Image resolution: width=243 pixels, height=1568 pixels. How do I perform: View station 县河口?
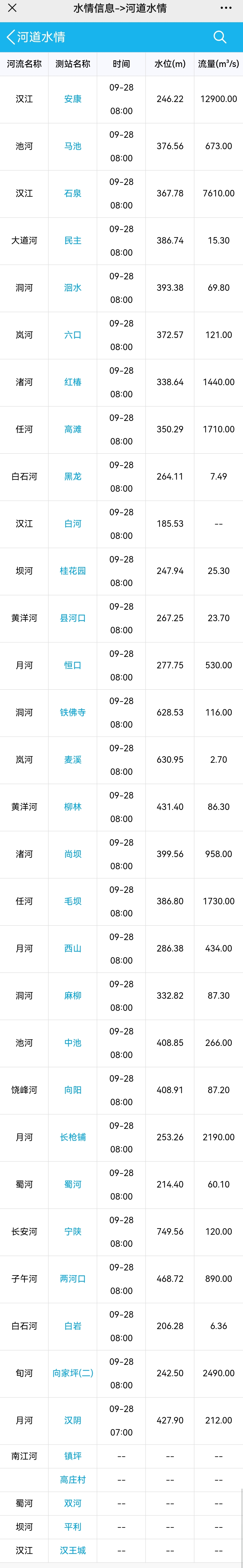pyautogui.click(x=72, y=618)
